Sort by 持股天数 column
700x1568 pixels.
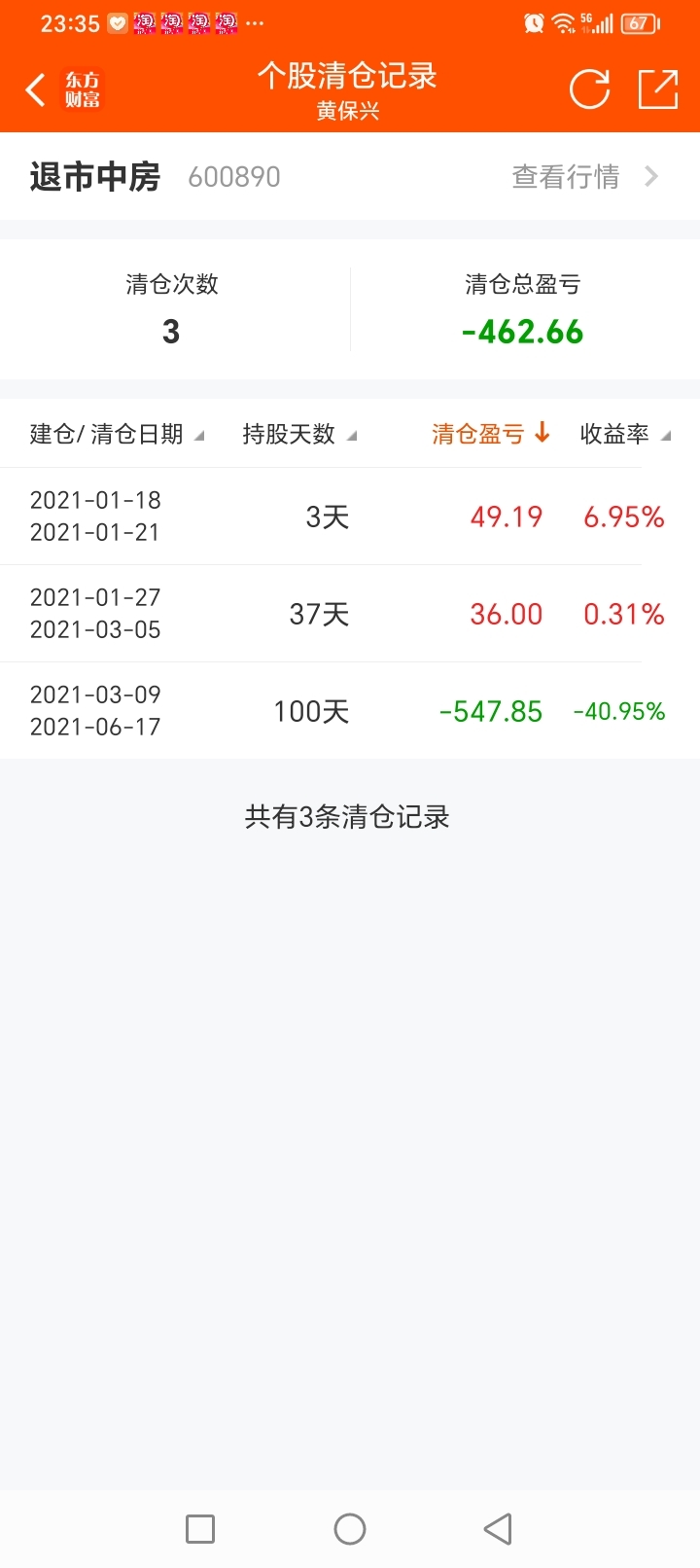pyautogui.click(x=299, y=434)
